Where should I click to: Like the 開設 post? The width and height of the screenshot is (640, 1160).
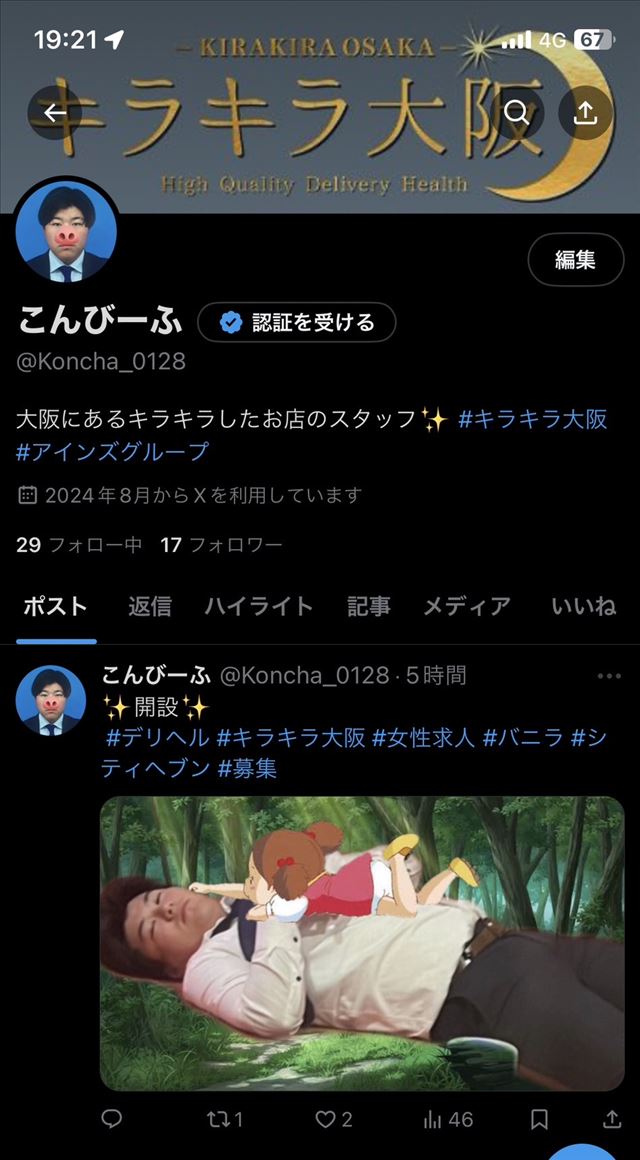click(334, 1119)
